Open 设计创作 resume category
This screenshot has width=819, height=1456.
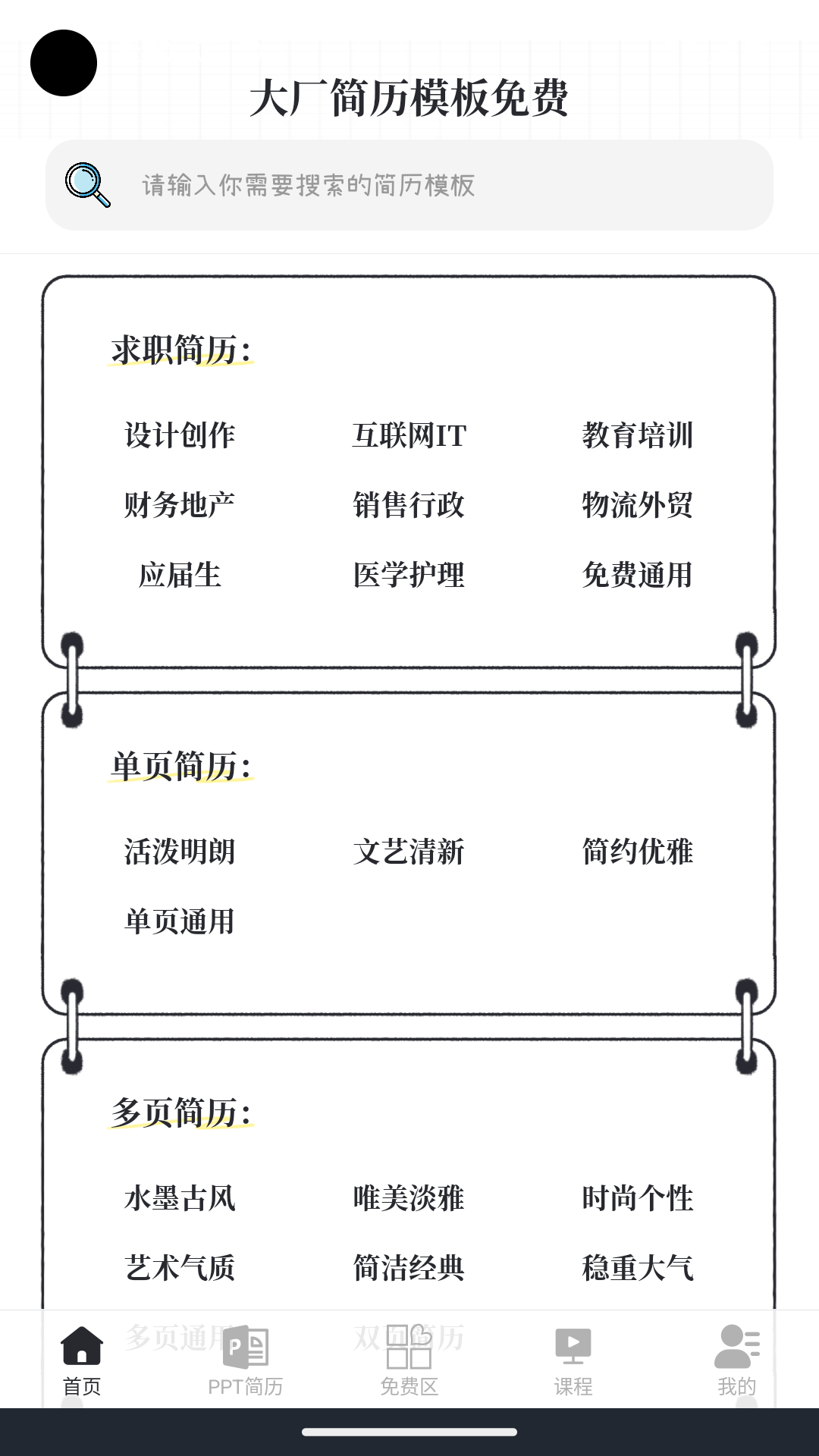180,435
